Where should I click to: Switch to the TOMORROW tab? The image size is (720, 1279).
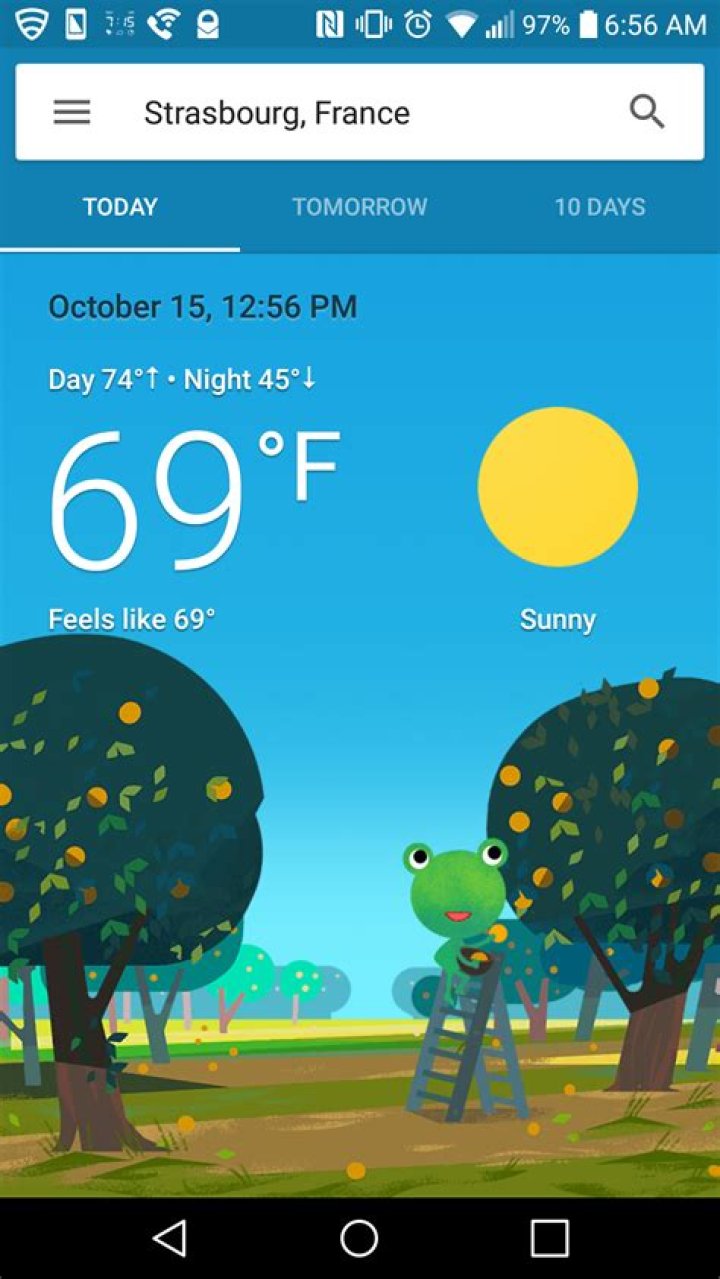coord(359,207)
